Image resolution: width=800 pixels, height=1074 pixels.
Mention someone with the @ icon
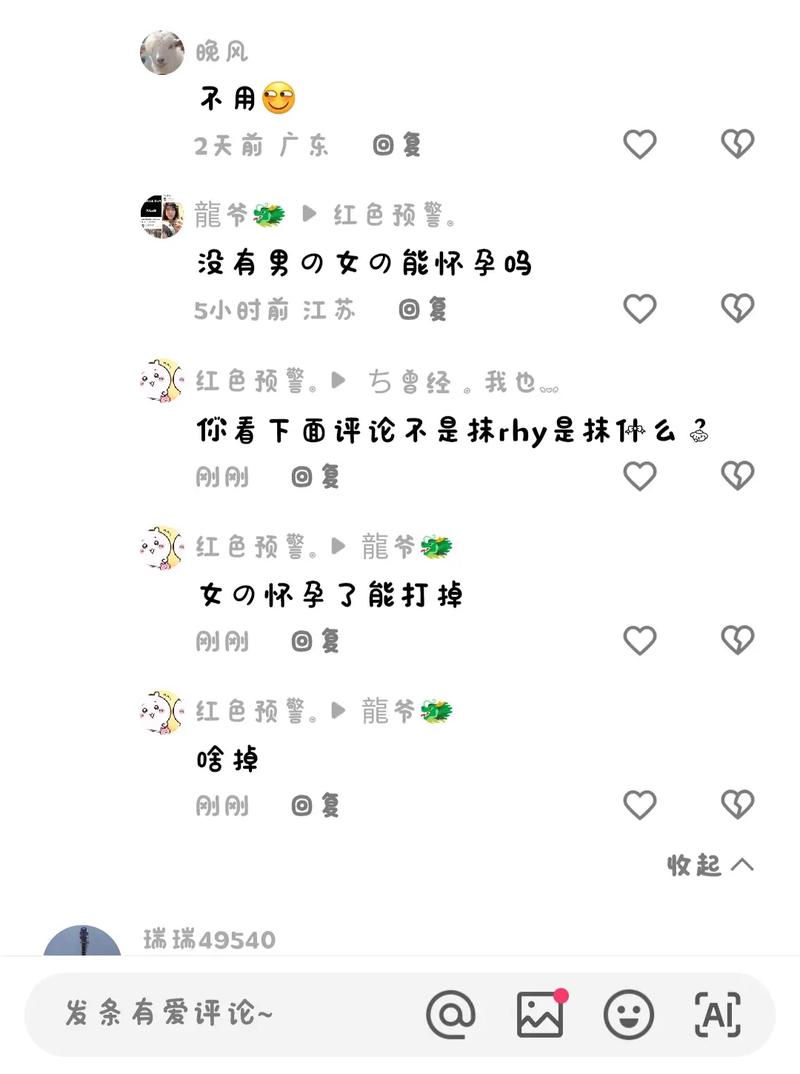coord(451,1015)
